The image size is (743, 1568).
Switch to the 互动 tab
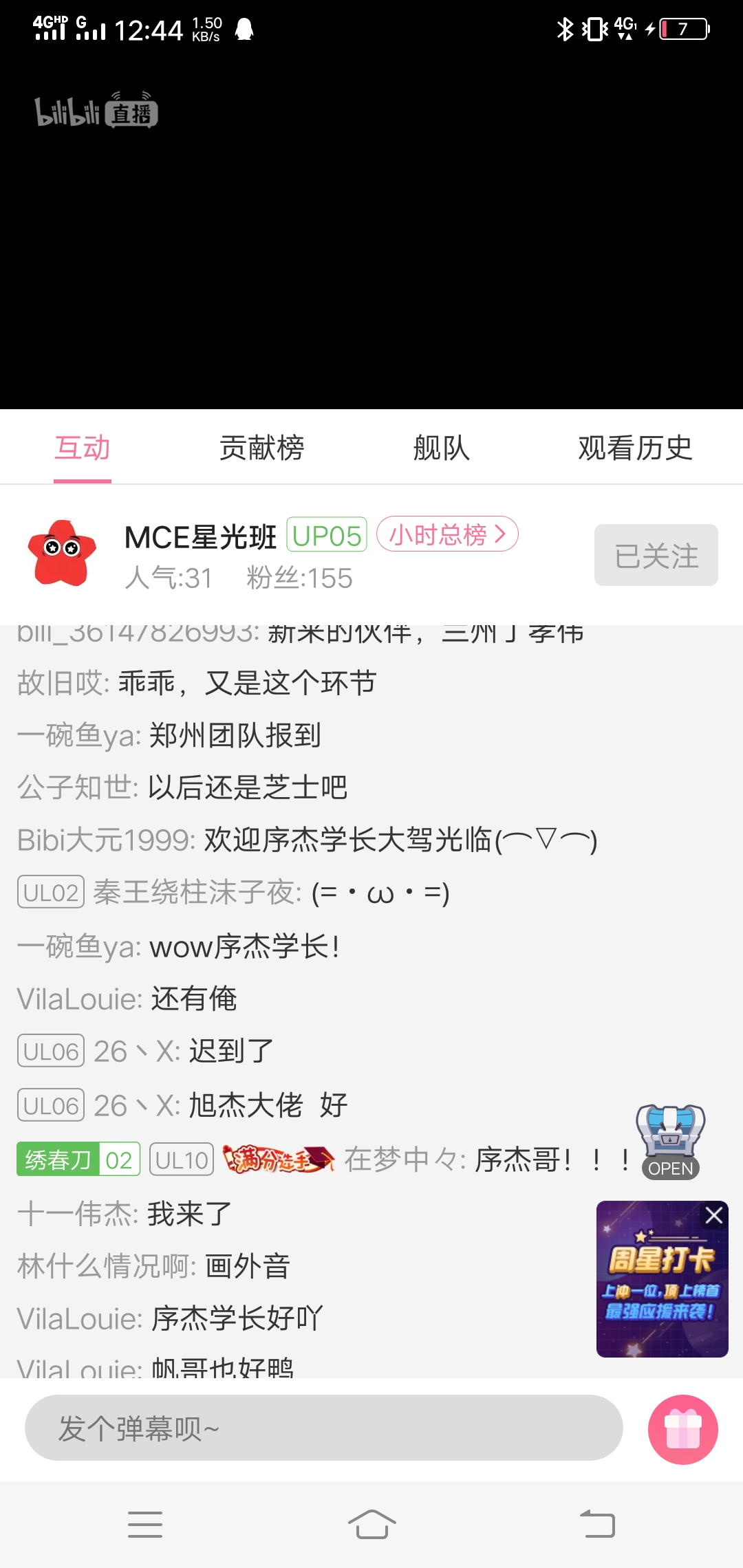(x=83, y=448)
